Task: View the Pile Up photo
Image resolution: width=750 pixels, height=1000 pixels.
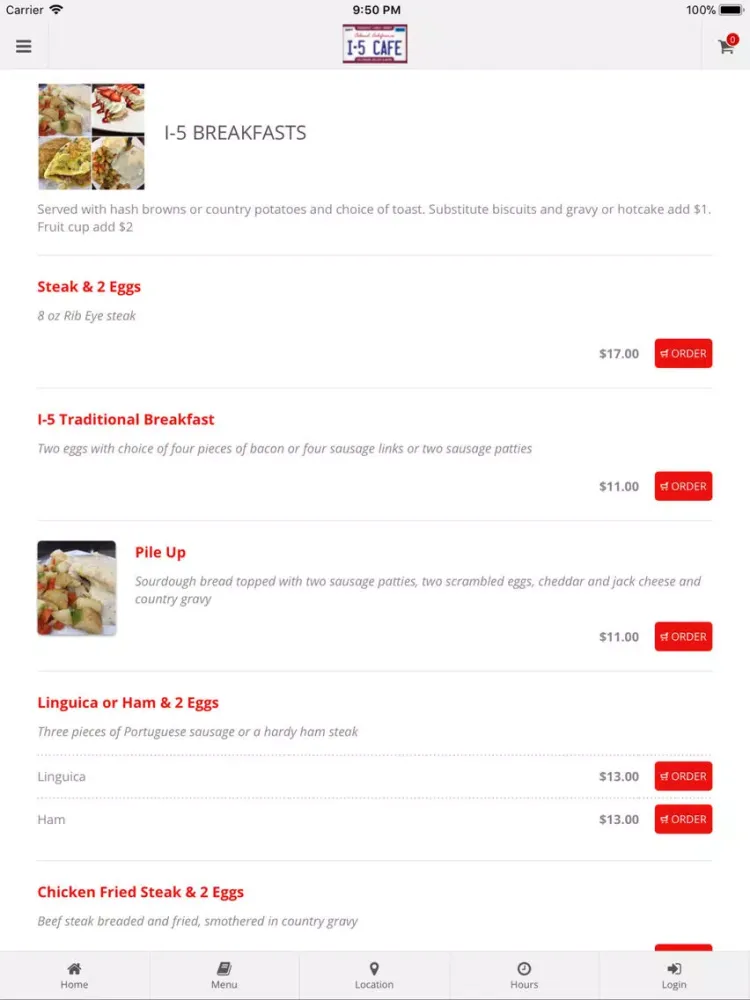Action: coord(77,588)
